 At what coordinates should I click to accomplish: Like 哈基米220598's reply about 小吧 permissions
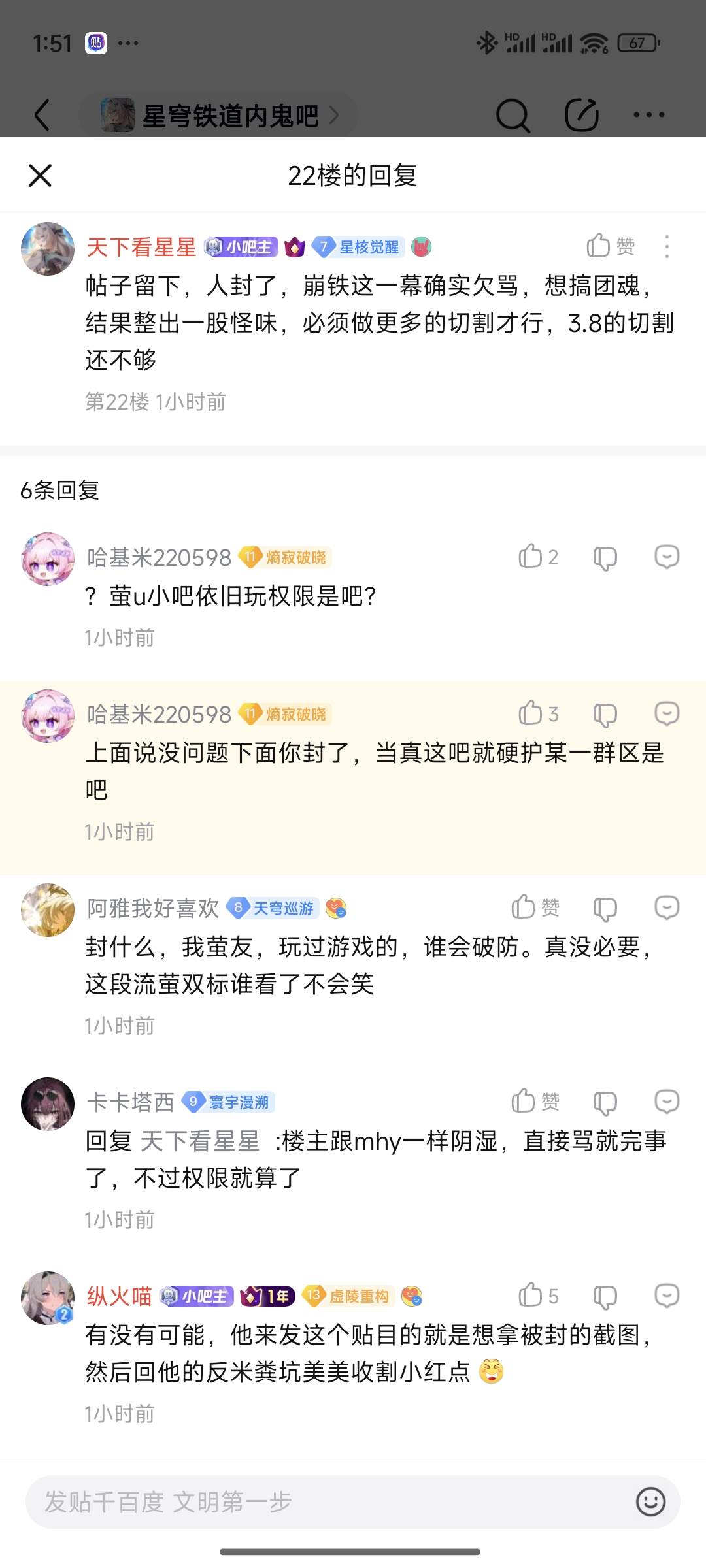coord(537,557)
